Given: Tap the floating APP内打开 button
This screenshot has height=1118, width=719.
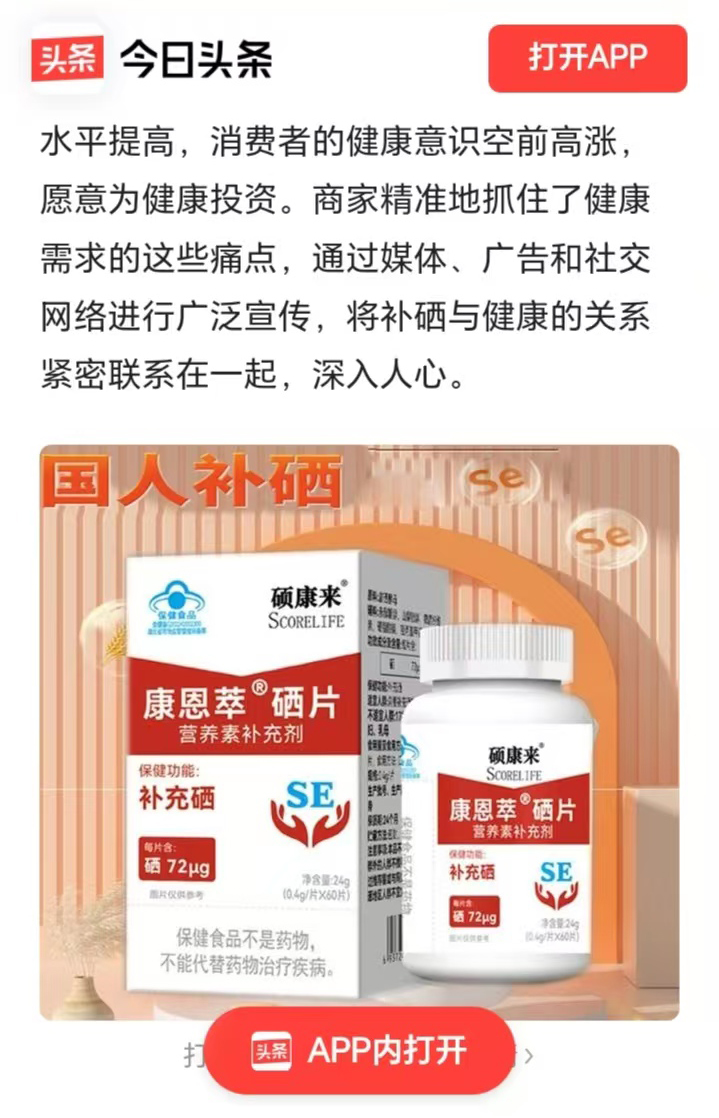Looking at the screenshot, I should click(360, 1050).
